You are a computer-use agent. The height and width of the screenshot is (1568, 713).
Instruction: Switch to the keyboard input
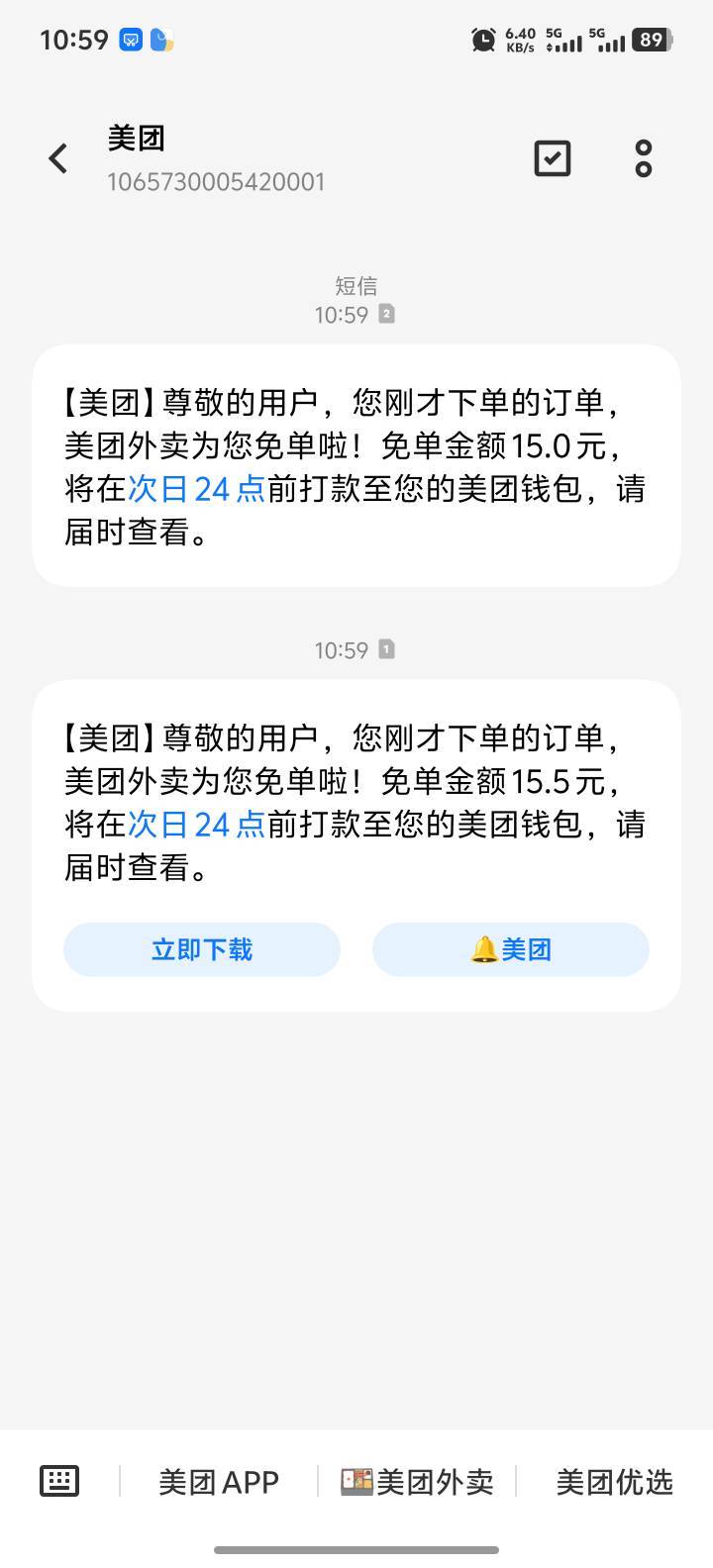coord(59,1481)
